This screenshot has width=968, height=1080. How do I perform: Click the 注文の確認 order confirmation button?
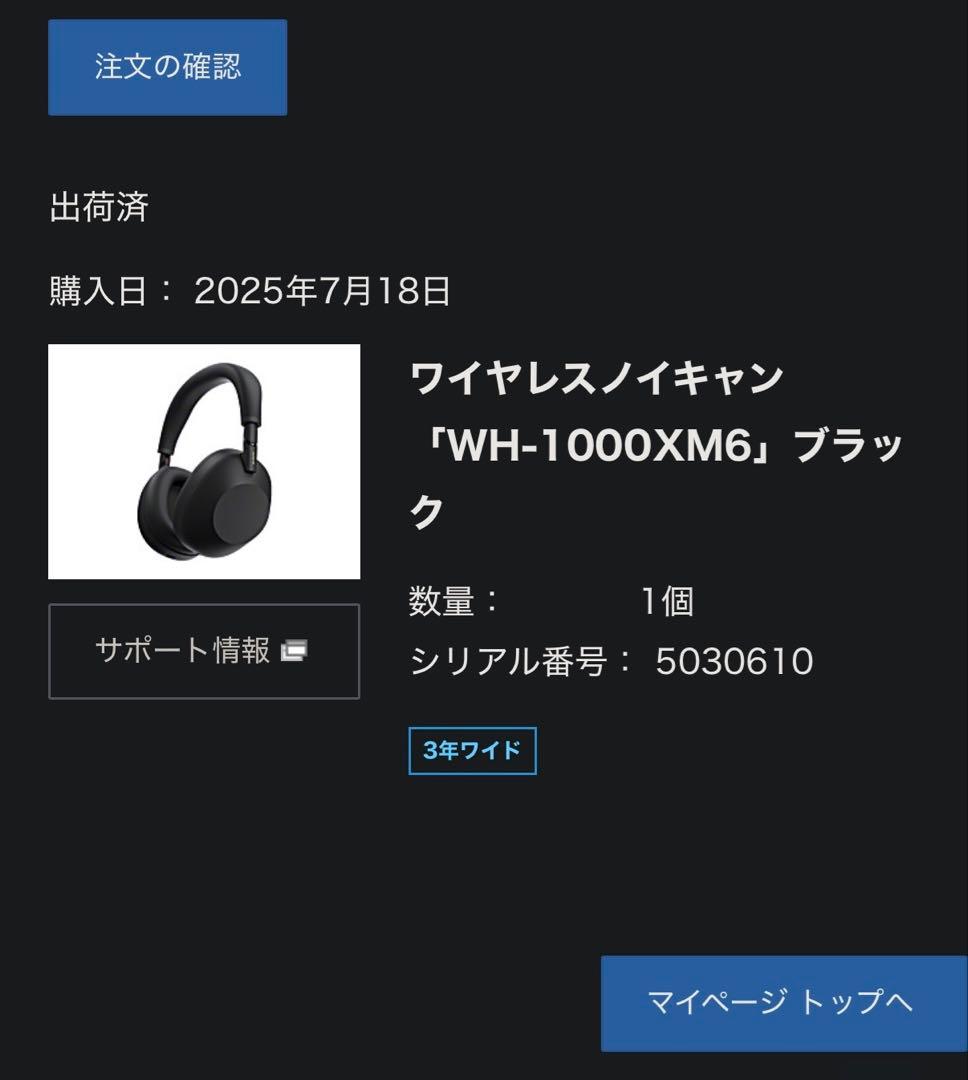pyautogui.click(x=167, y=66)
